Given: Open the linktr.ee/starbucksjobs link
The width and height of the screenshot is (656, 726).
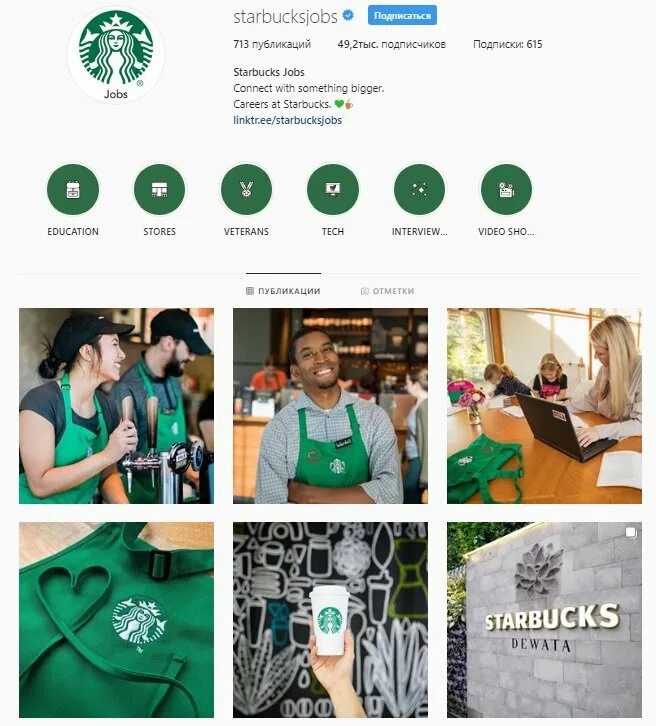Looking at the screenshot, I should tap(287, 120).
